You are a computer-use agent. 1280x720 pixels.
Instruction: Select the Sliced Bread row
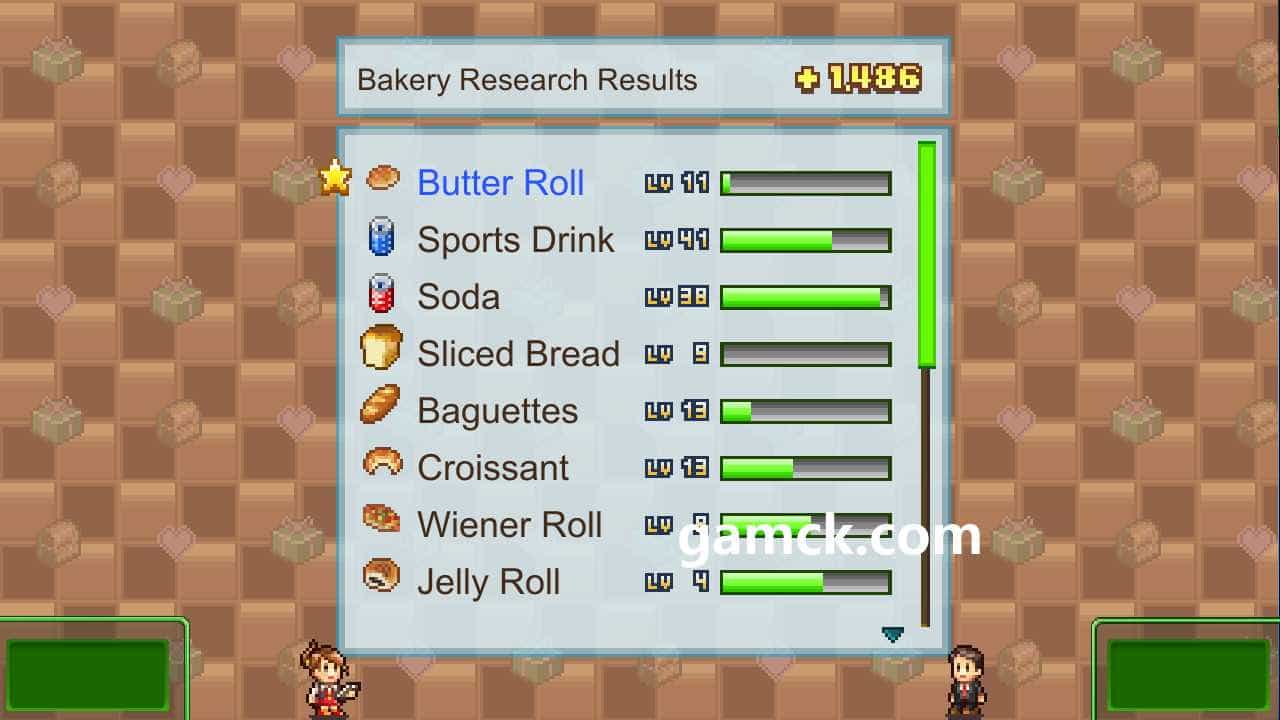tap(518, 354)
